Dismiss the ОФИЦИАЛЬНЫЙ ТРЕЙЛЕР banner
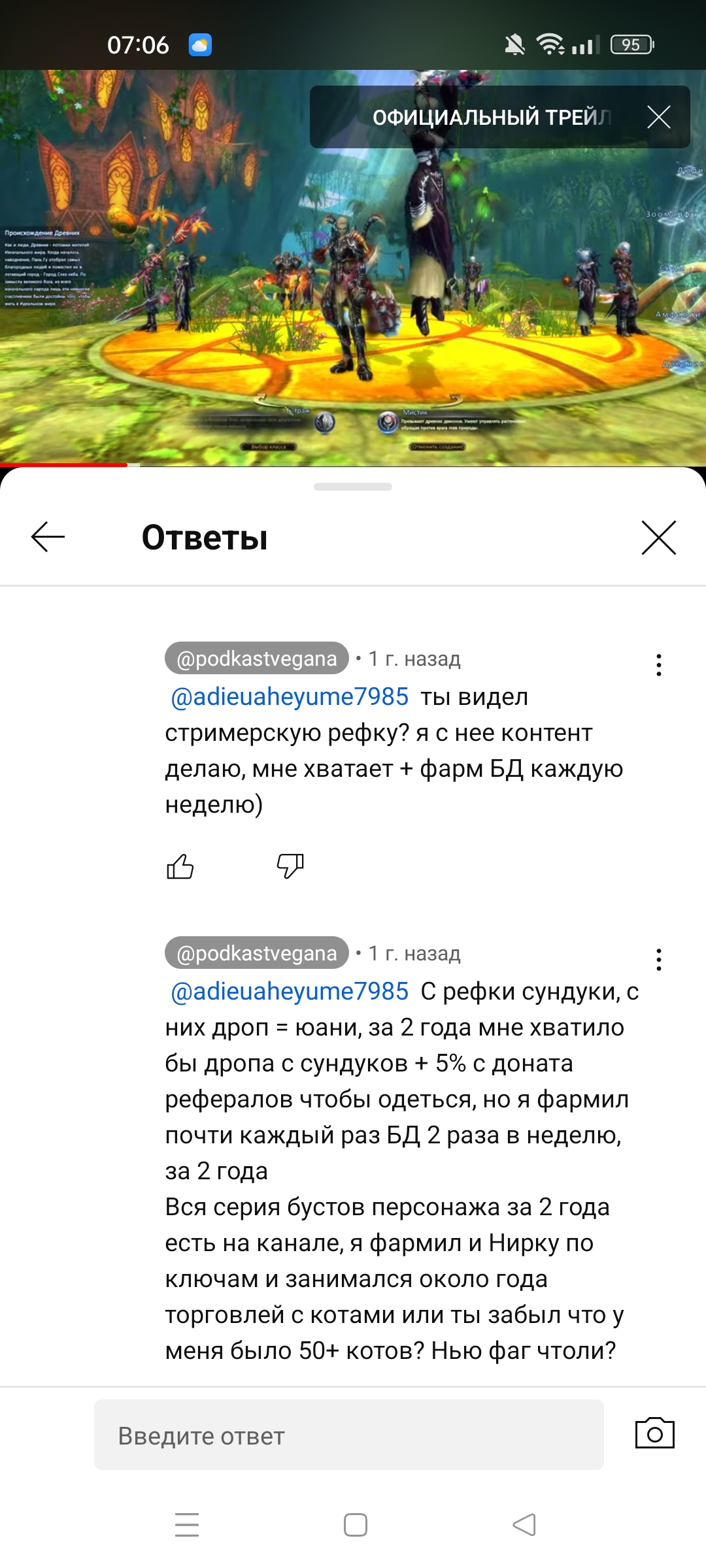This screenshot has width=706, height=1568. tap(658, 117)
